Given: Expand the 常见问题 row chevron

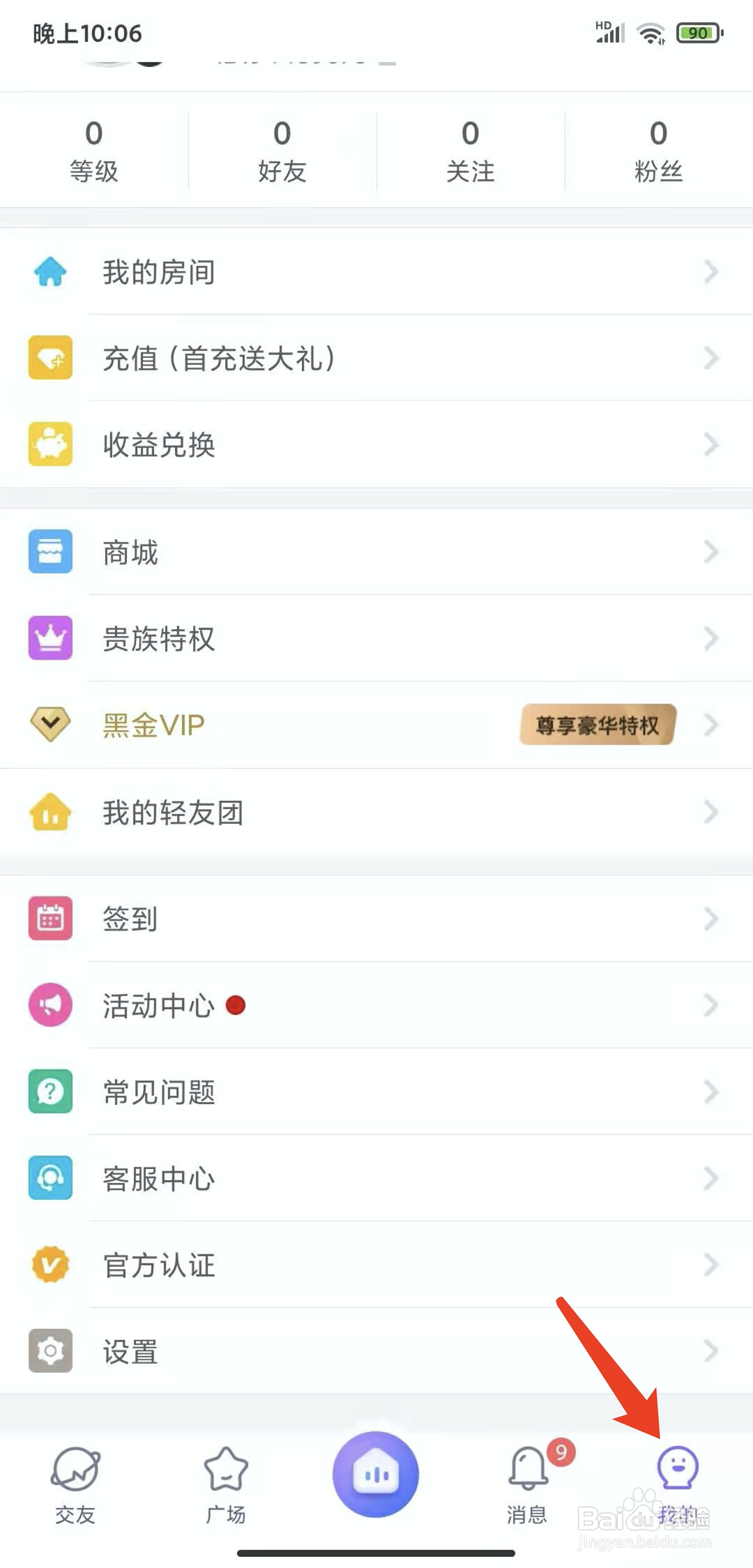Looking at the screenshot, I should 711,1092.
